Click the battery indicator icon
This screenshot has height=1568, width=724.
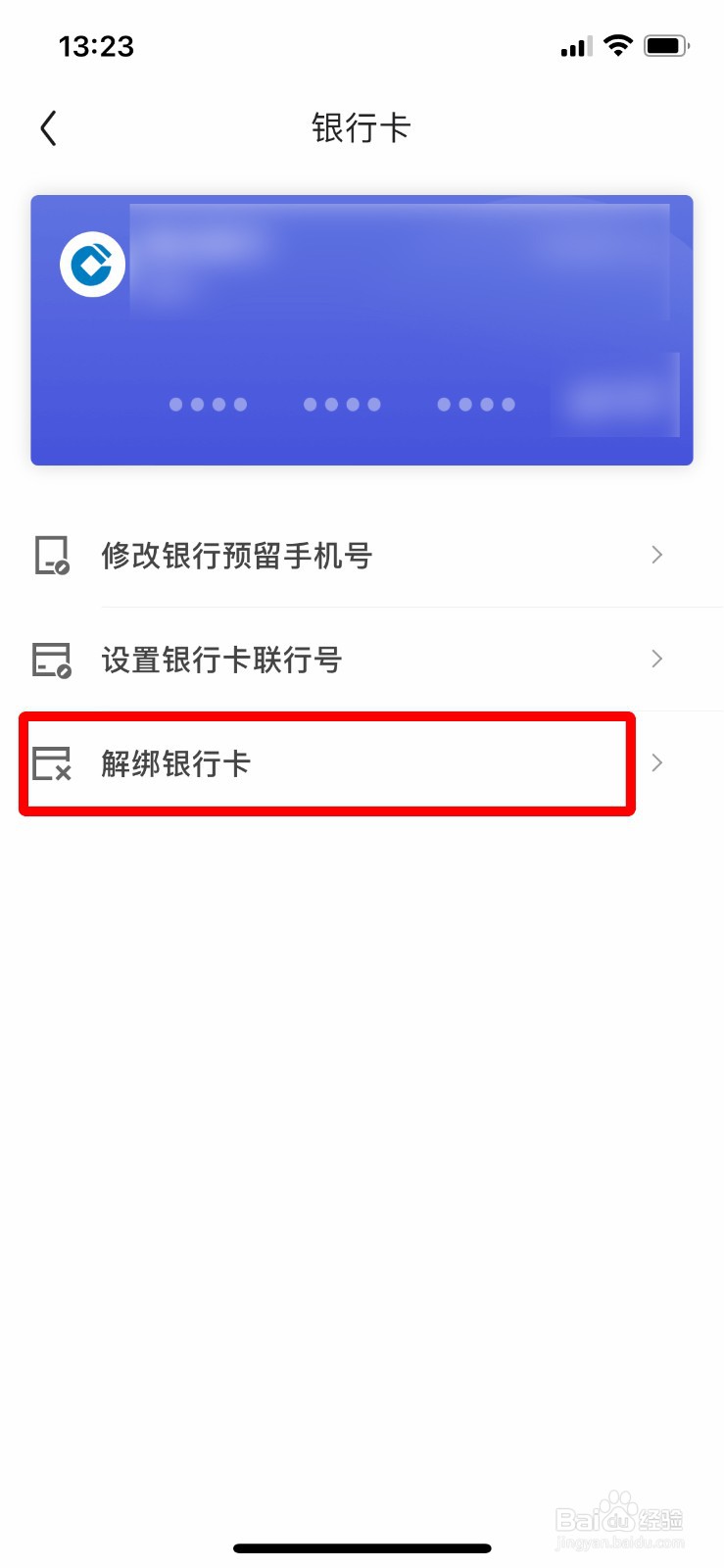tap(665, 44)
